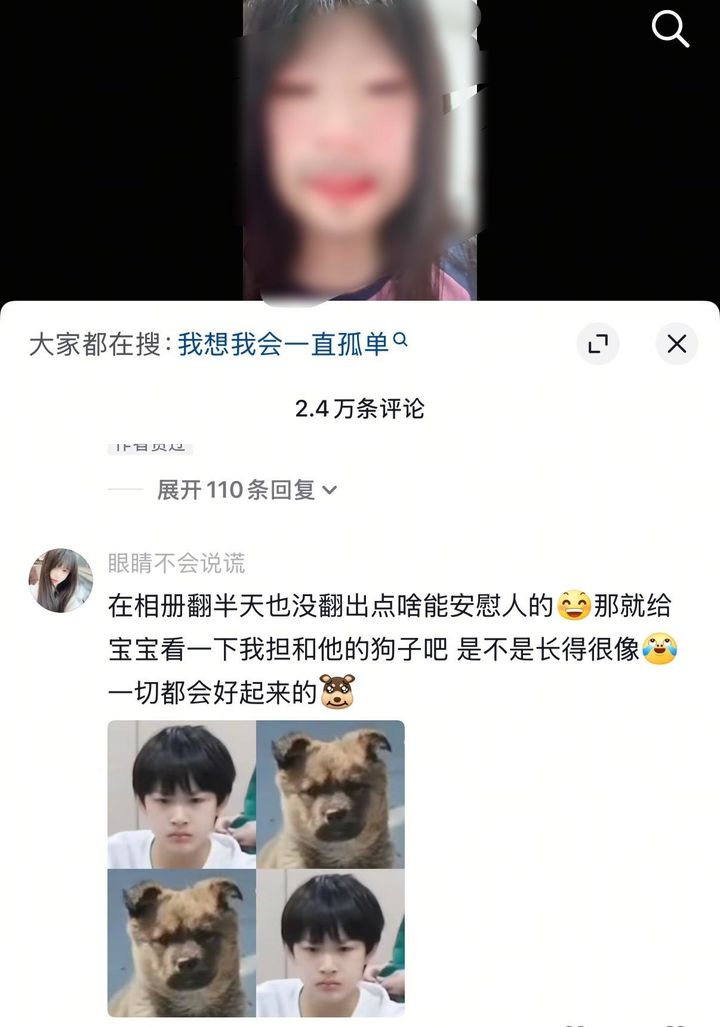This screenshot has height=1027, width=720.
Task: Open the avatar of commenter 眼睛不会说谎
Action: tap(60, 580)
